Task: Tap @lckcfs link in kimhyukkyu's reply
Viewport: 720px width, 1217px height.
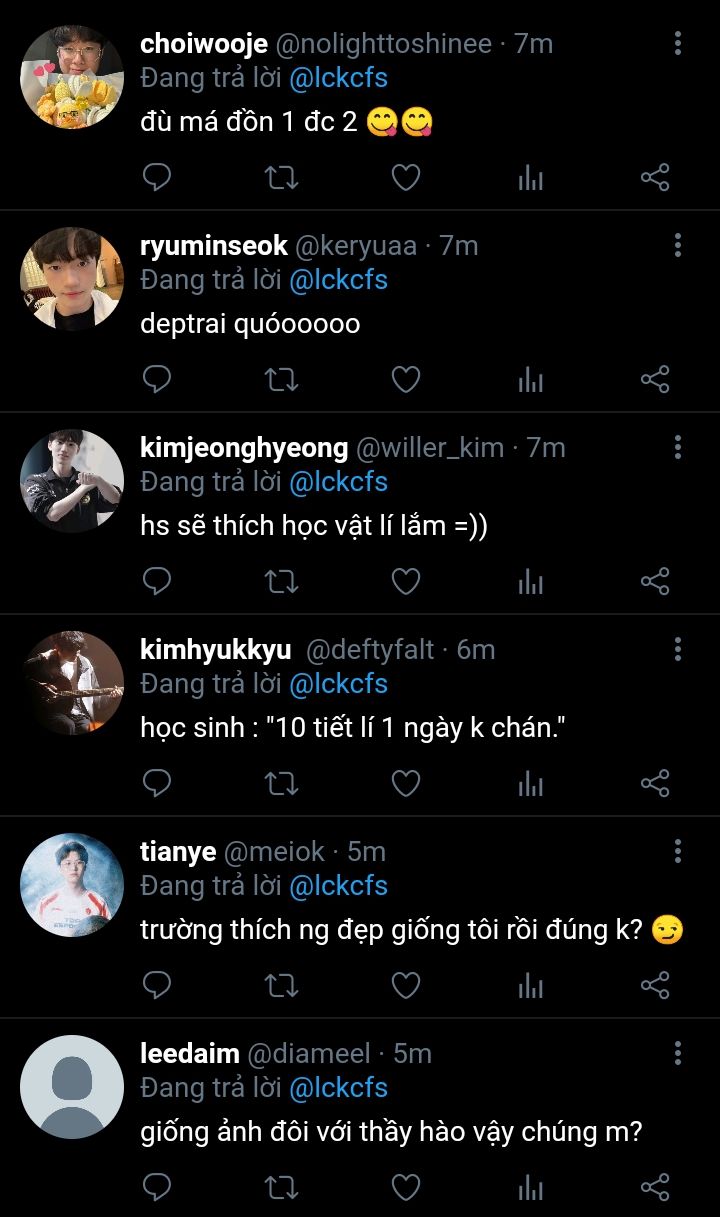Action: (338, 684)
